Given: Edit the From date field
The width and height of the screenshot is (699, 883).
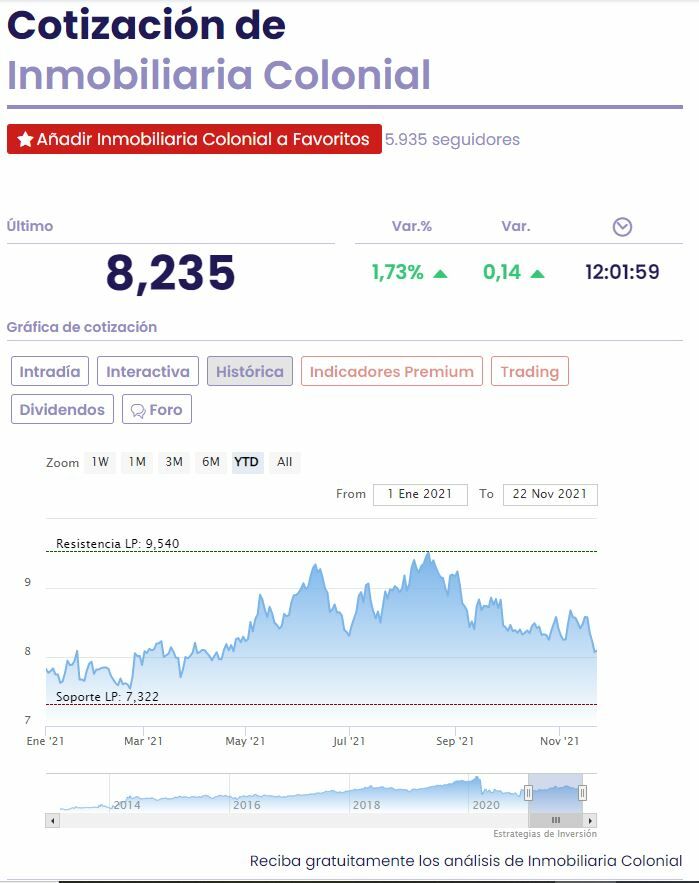Looking at the screenshot, I should 420,494.
